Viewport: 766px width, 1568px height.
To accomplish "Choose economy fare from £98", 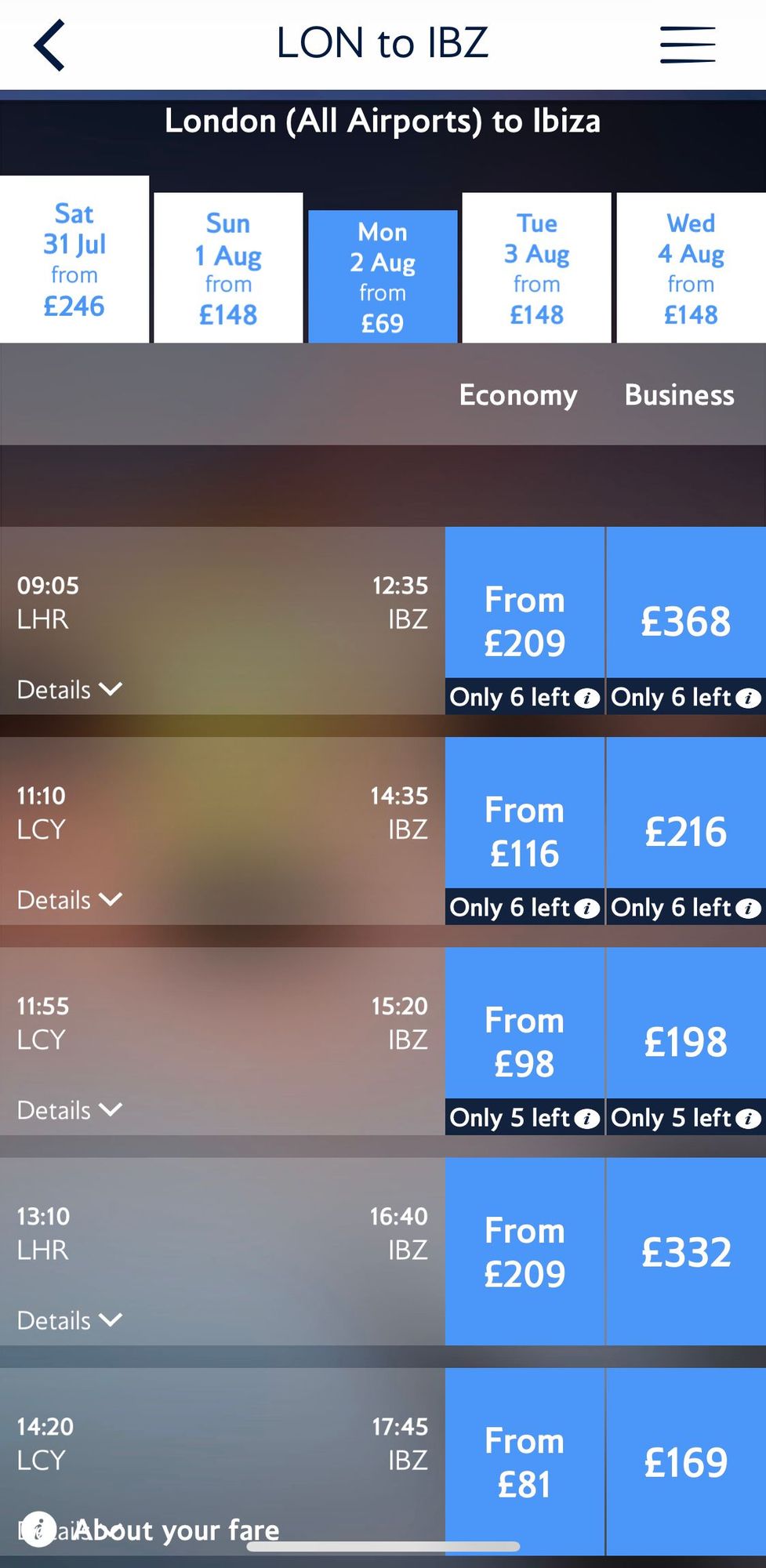I will 525,1041.
